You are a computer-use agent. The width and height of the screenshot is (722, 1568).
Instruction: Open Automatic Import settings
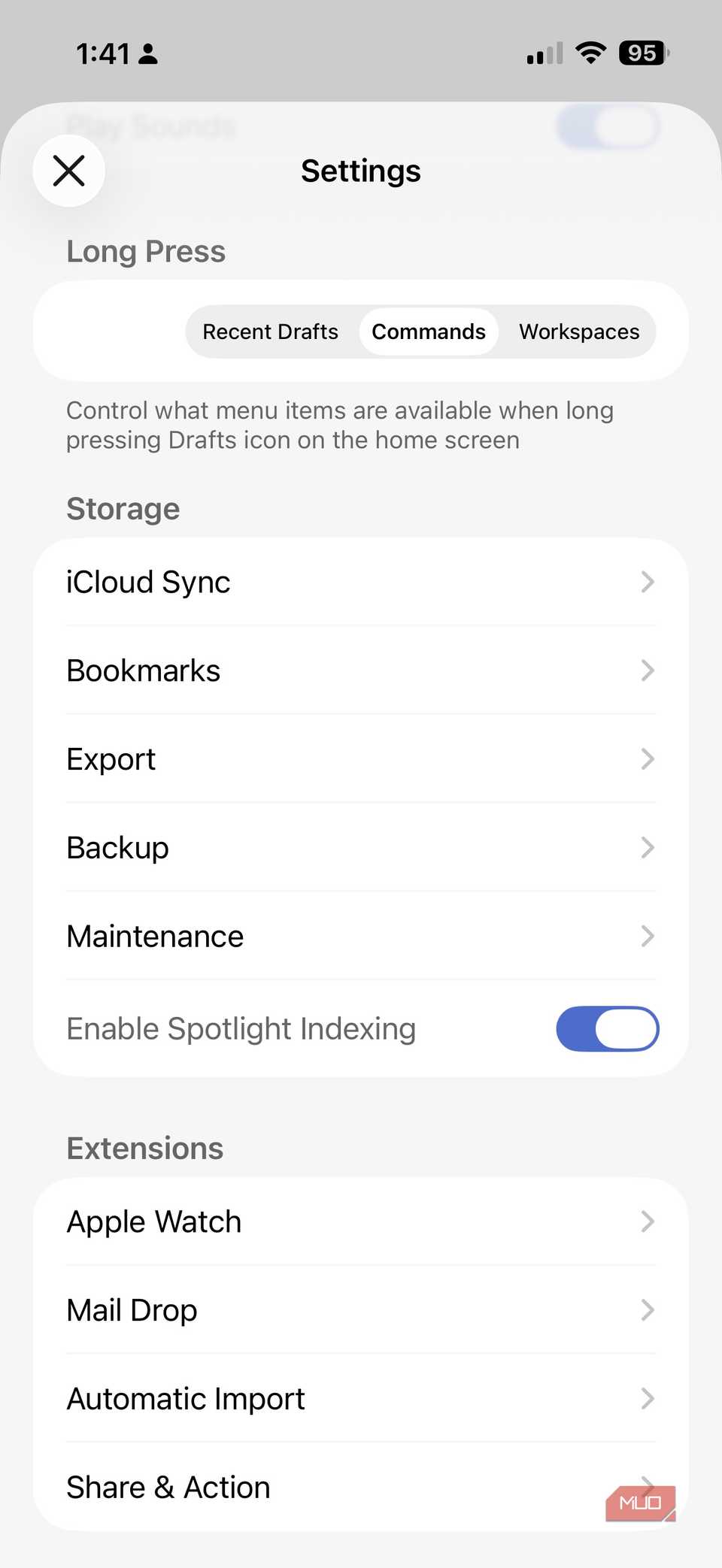coord(361,1399)
